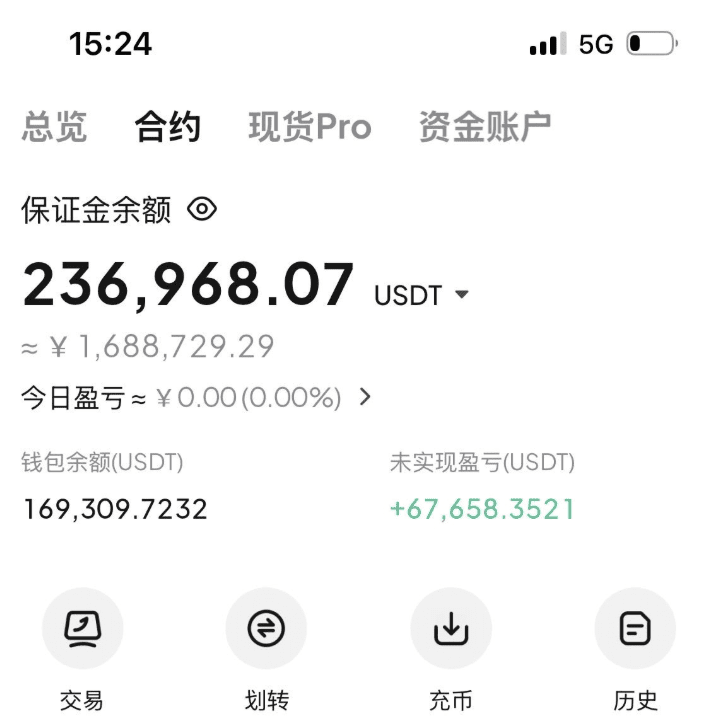The width and height of the screenshot is (717, 723).
Task: Open 划转 to transfer funds
Action: [x=266, y=629]
